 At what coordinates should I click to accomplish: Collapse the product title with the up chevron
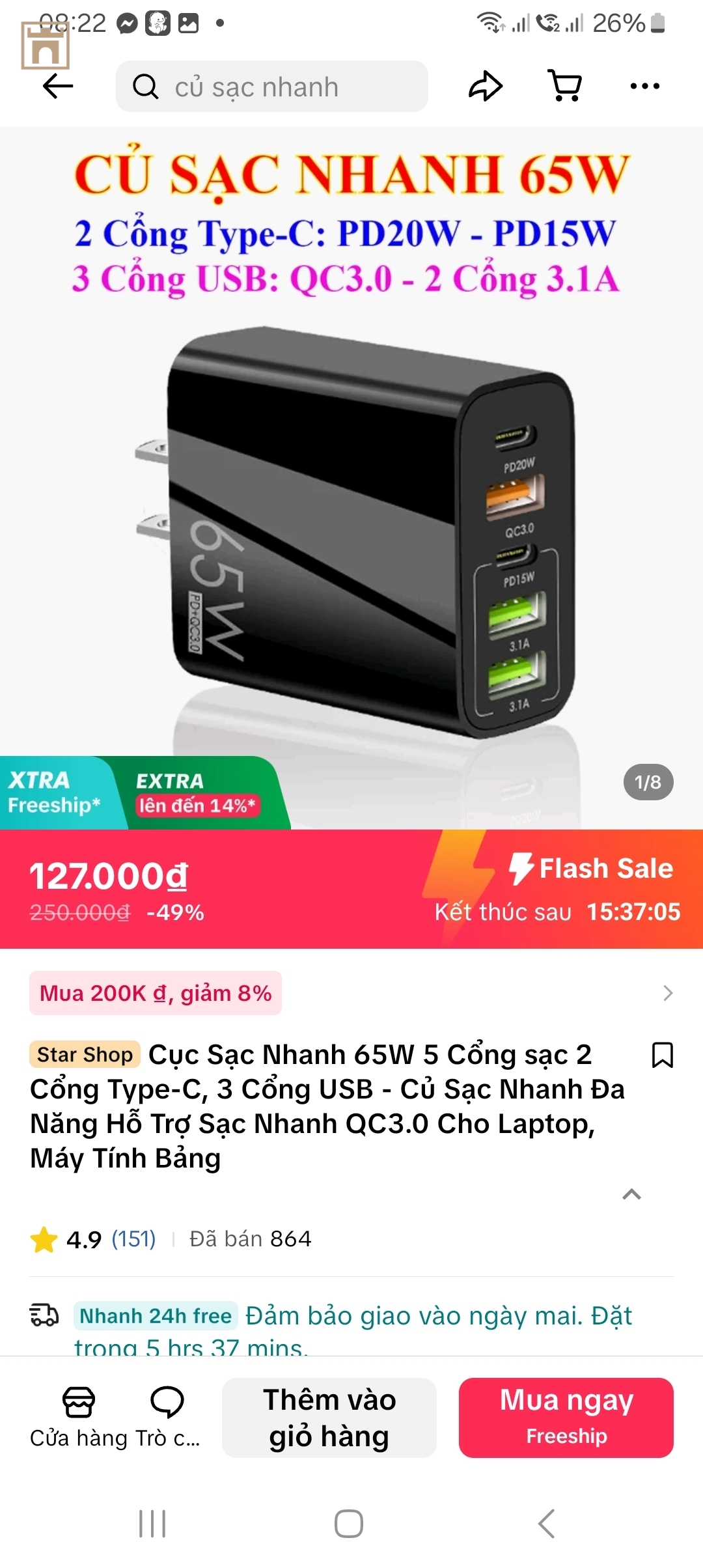coord(631,1194)
